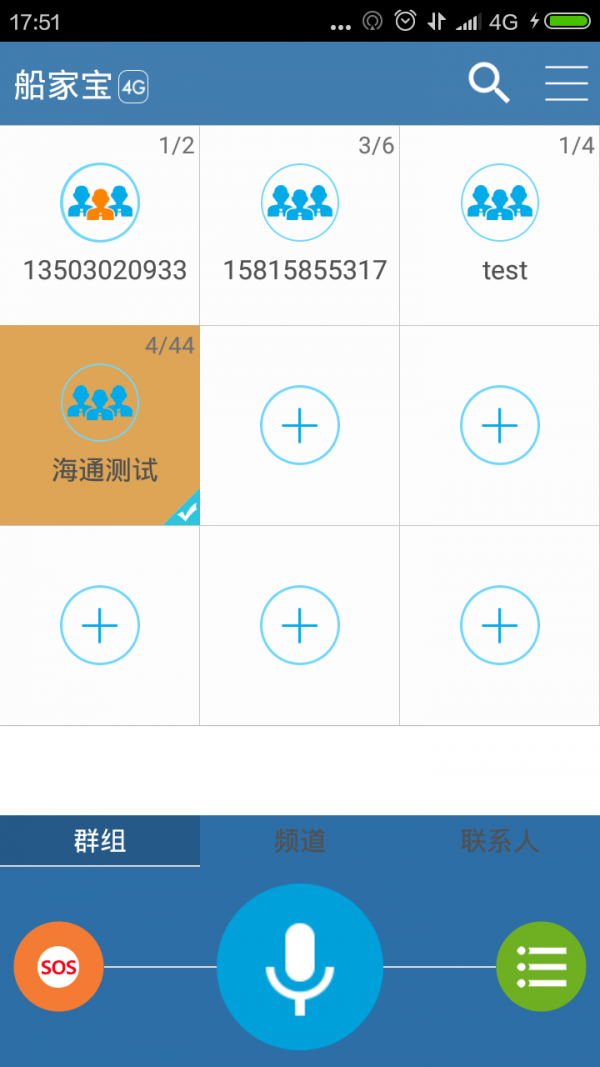Open the 海通测试 group
This screenshot has height=1067, width=600.
[x=100, y=426]
